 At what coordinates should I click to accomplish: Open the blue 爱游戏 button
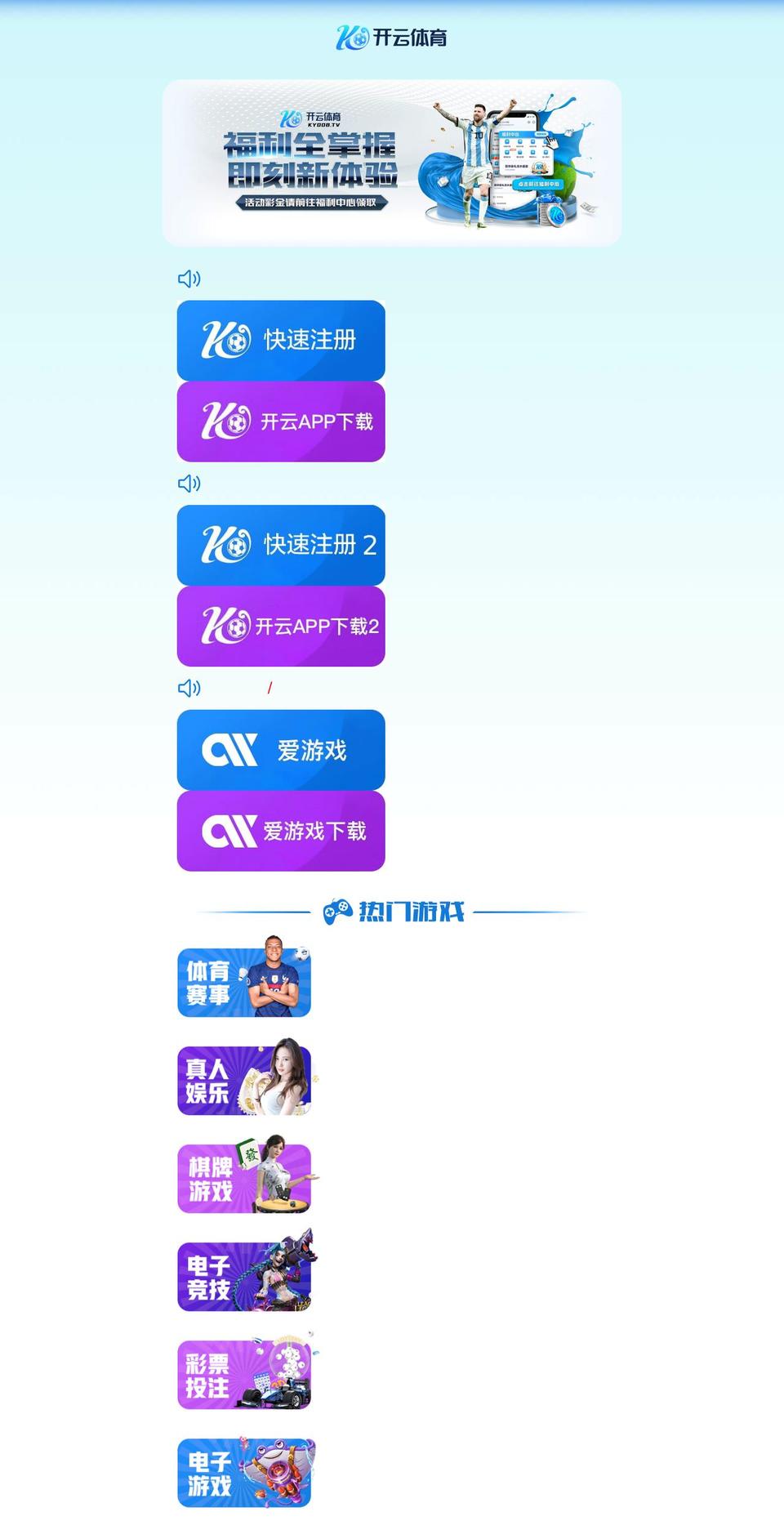point(281,750)
